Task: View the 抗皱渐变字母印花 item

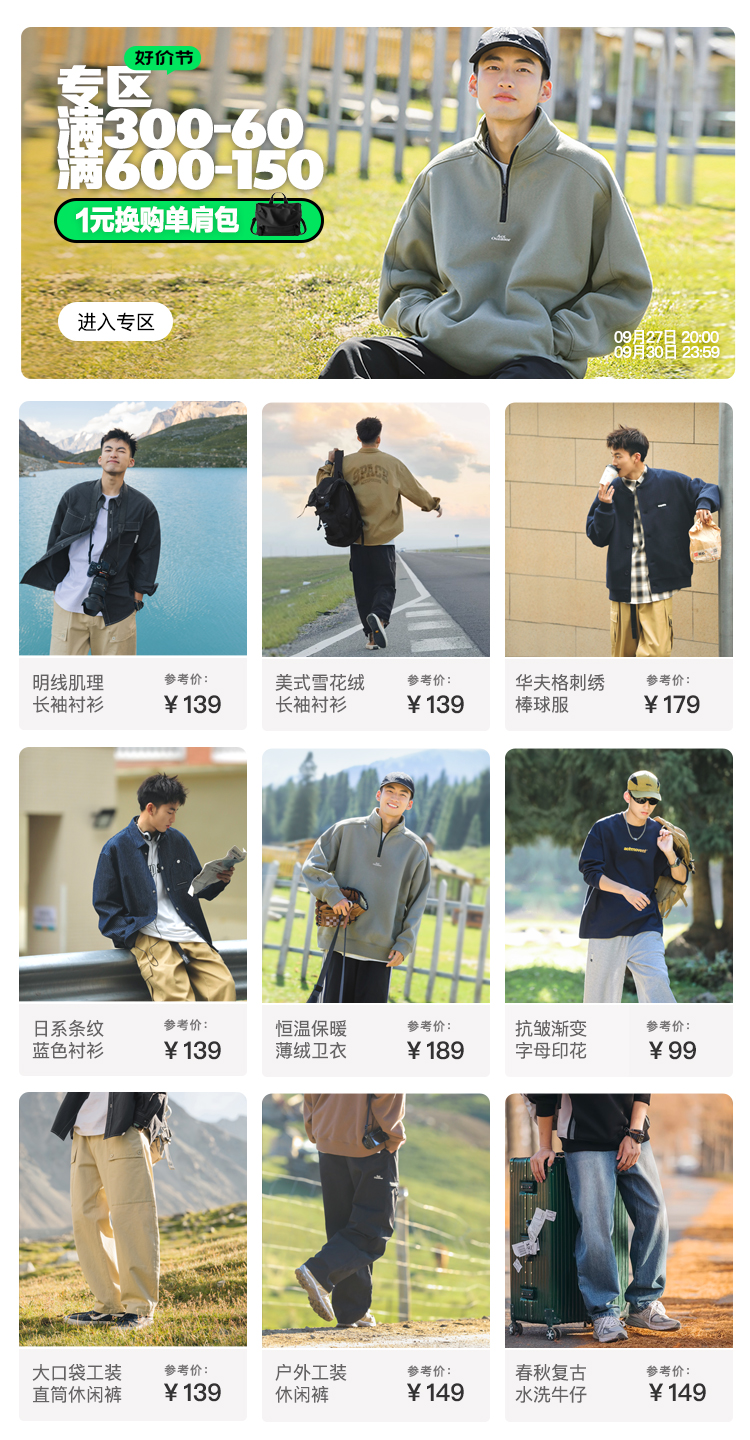Action: [x=619, y=911]
